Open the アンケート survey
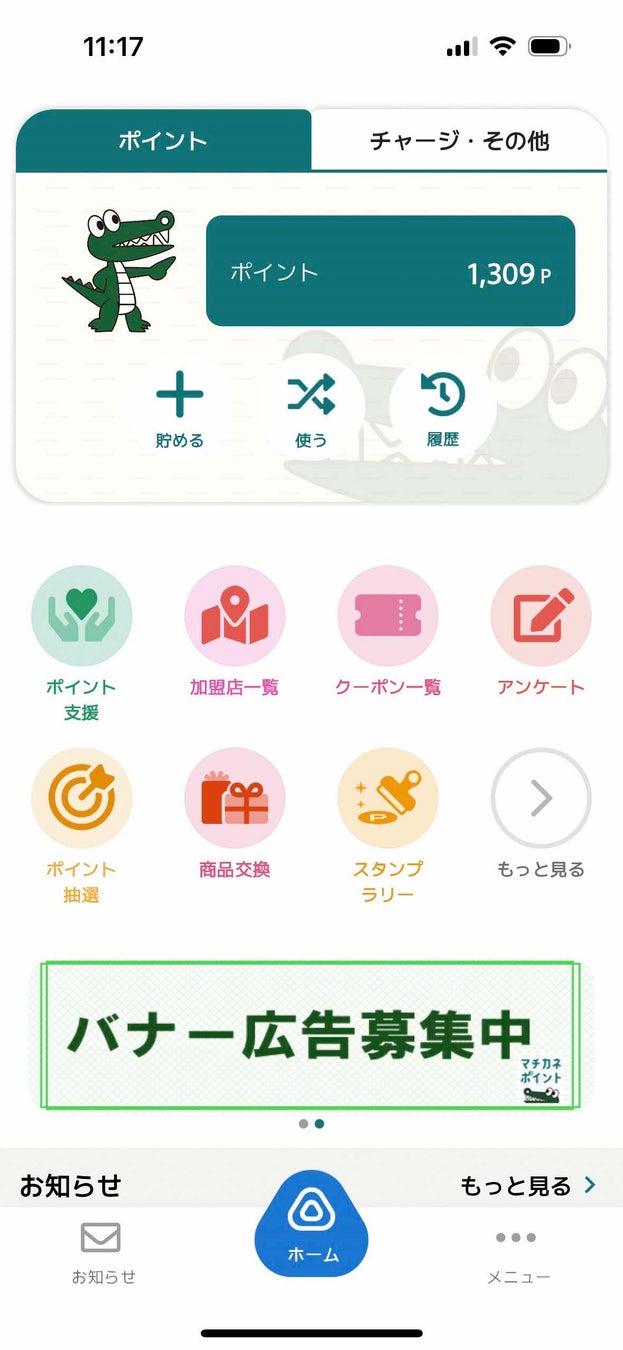Viewport: 623px width, 1350px height. click(541, 616)
